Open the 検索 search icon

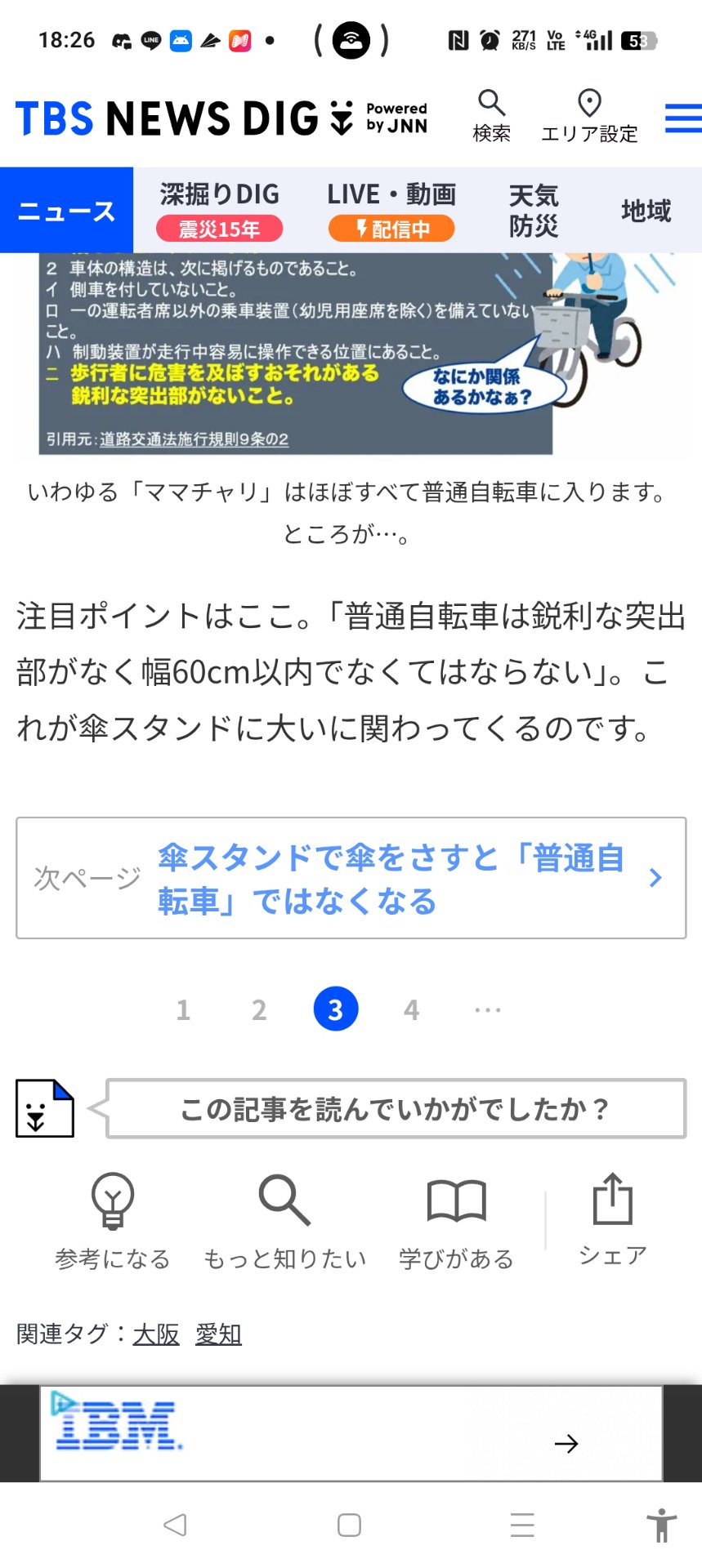click(491, 116)
